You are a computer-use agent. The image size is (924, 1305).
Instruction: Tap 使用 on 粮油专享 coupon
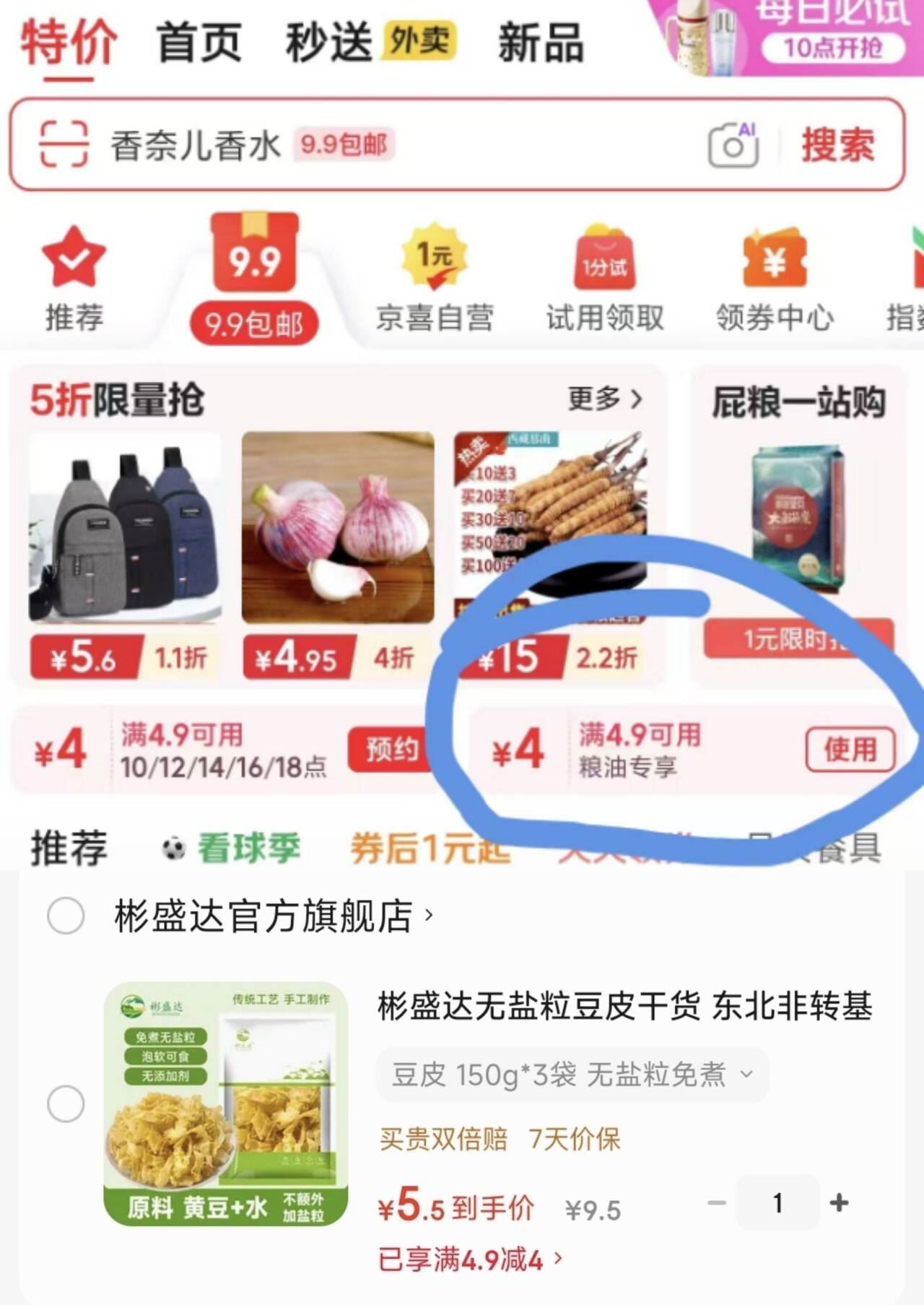[x=850, y=750]
